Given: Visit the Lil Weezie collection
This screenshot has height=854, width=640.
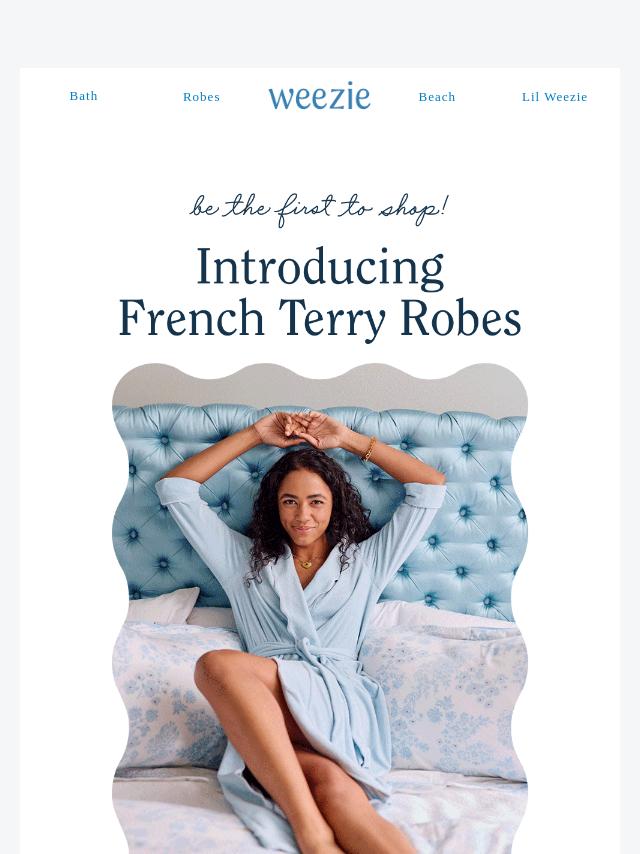Looking at the screenshot, I should 554,97.
